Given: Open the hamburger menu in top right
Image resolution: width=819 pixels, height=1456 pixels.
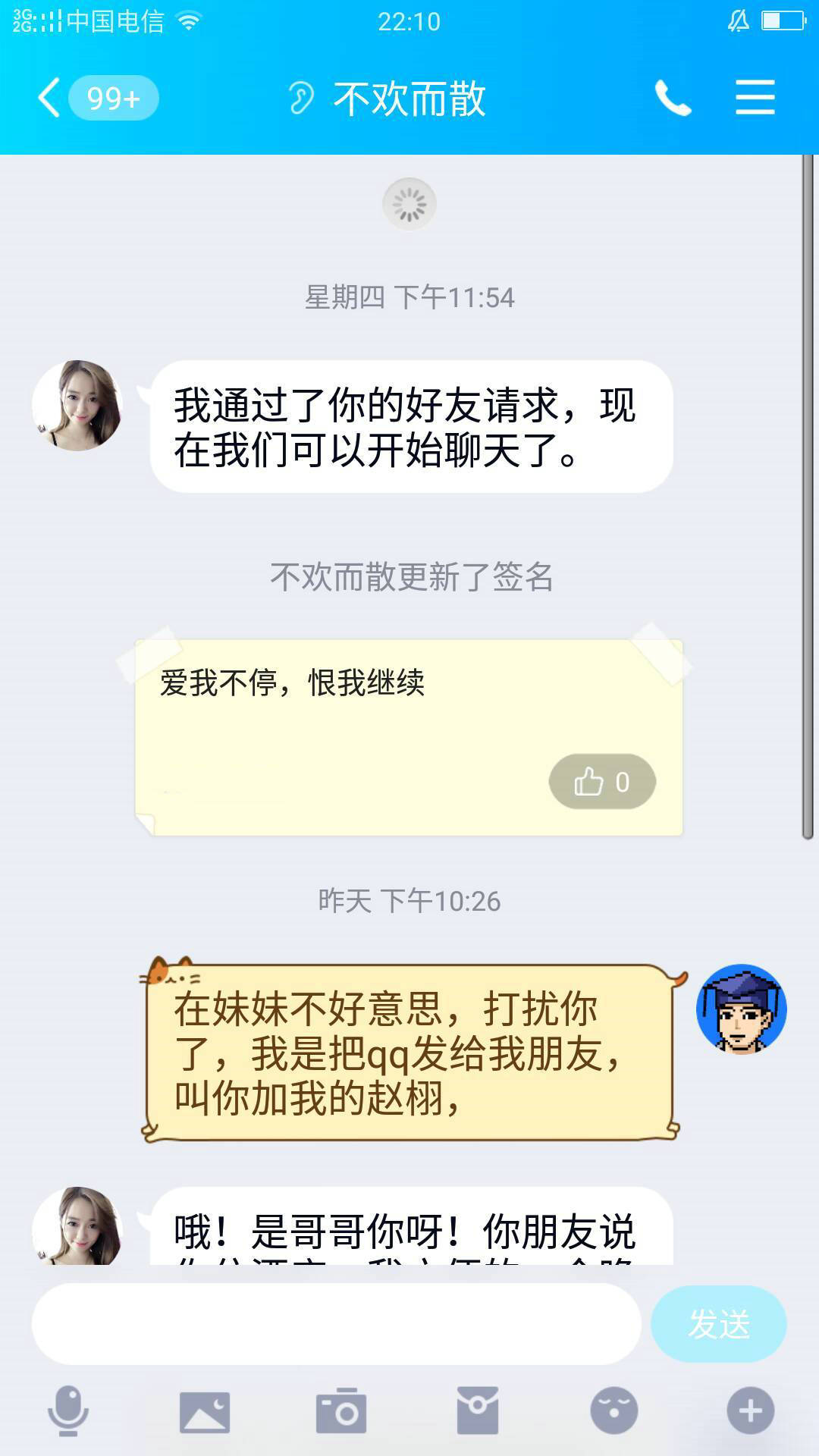Looking at the screenshot, I should pyautogui.click(x=755, y=97).
